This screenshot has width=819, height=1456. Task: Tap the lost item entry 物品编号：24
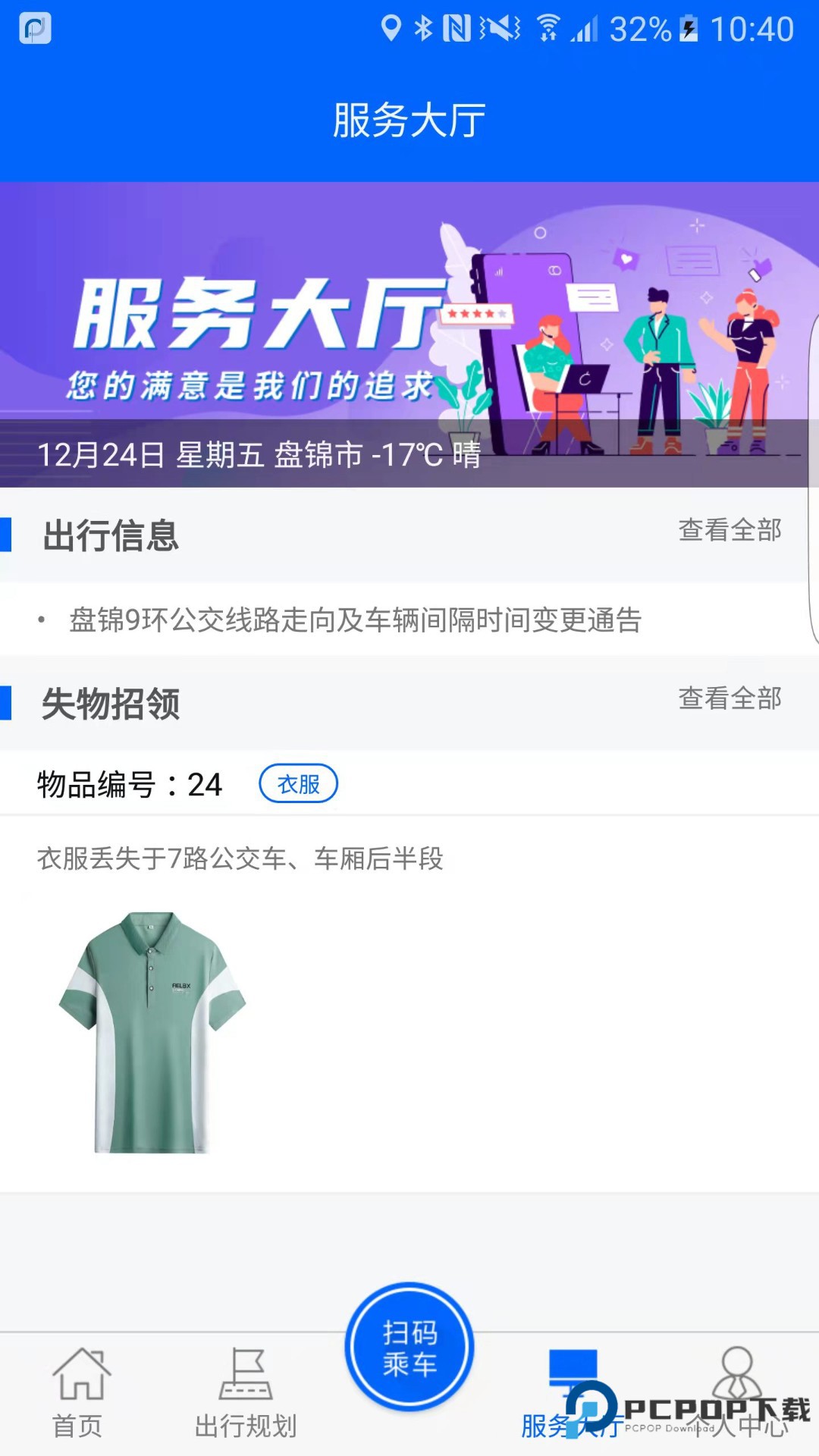[x=129, y=785]
